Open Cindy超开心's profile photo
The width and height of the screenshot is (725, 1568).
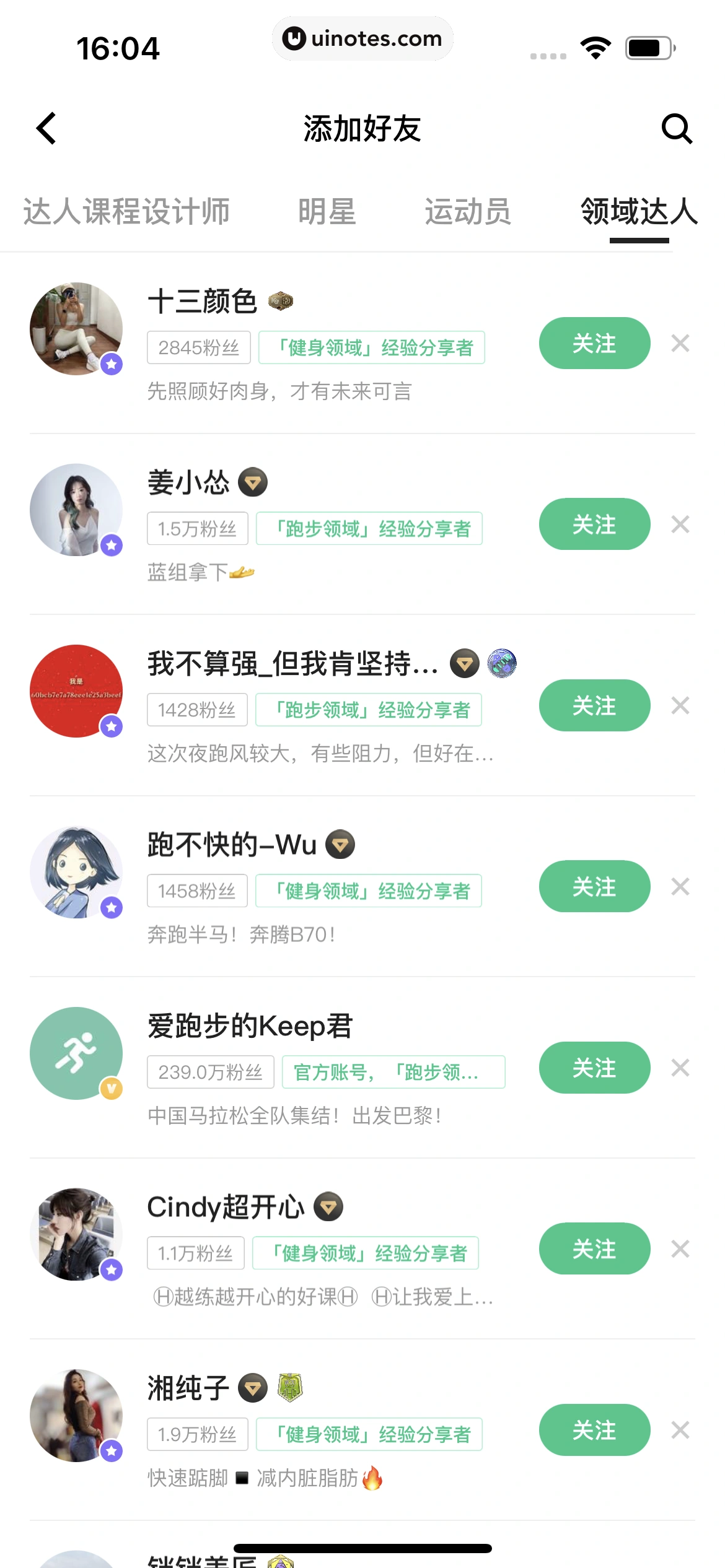pos(76,1234)
